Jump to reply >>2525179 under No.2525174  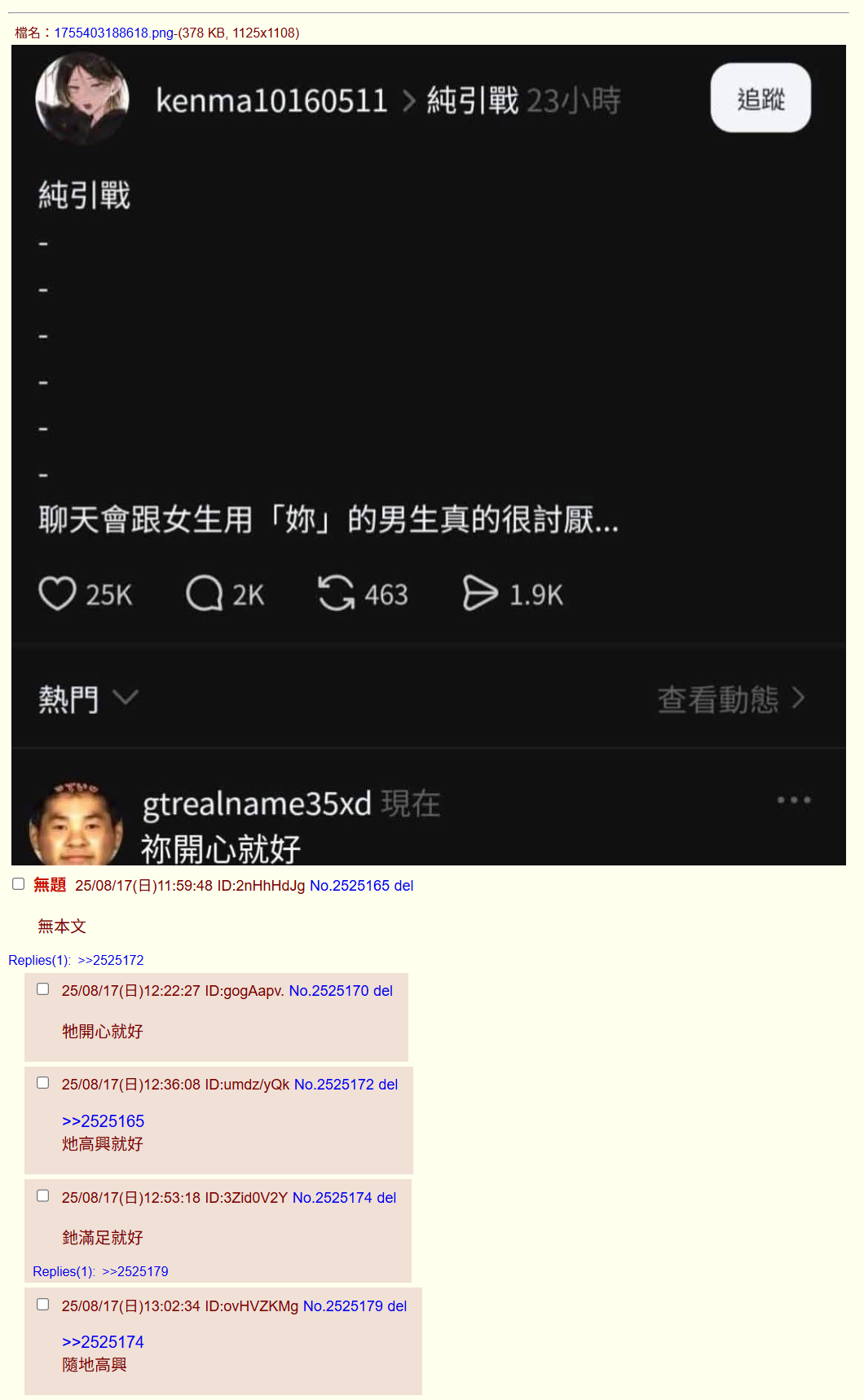click(x=135, y=1271)
